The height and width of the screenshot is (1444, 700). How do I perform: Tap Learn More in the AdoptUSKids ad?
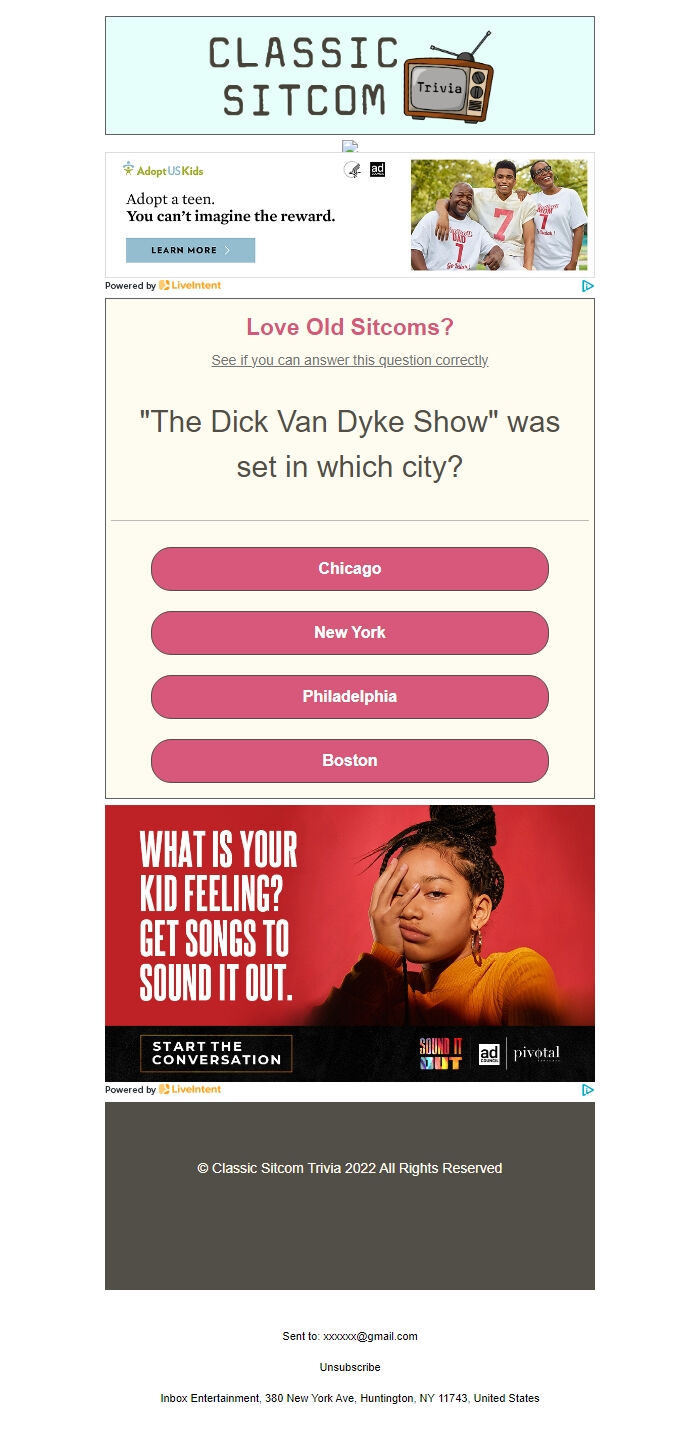point(190,250)
